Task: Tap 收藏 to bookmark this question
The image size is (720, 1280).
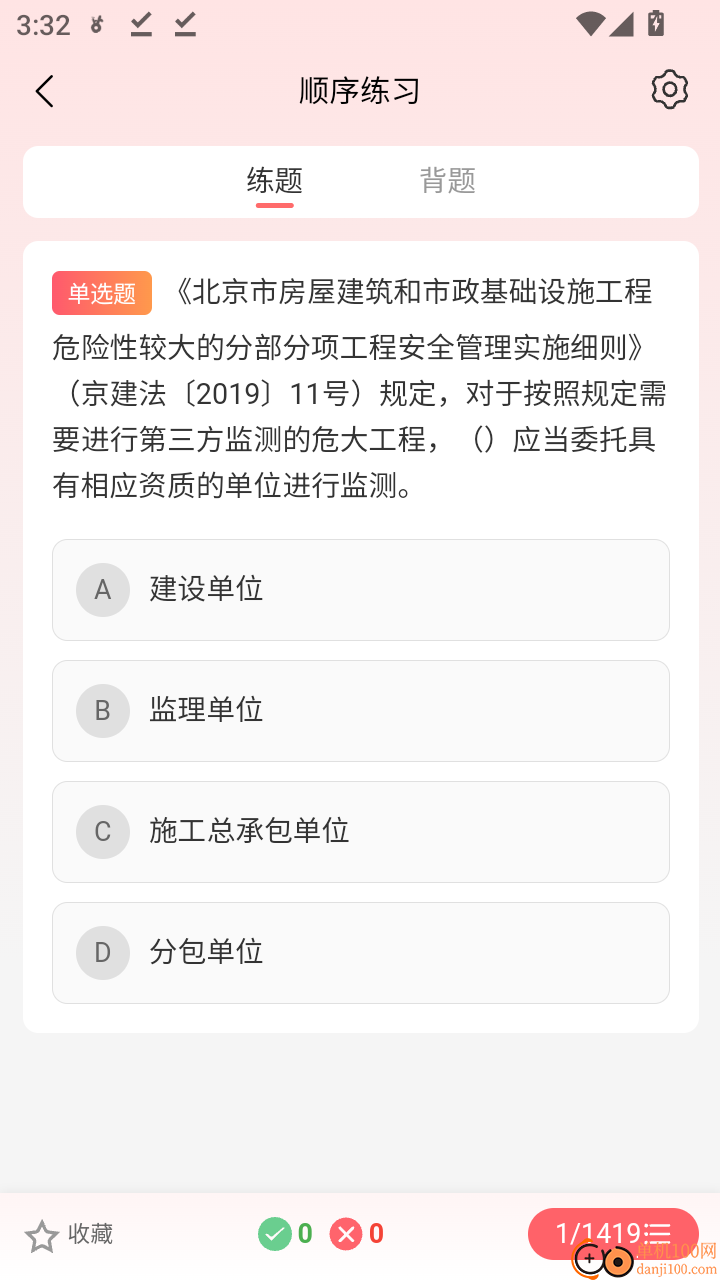Action: pyautogui.click(x=91, y=1234)
